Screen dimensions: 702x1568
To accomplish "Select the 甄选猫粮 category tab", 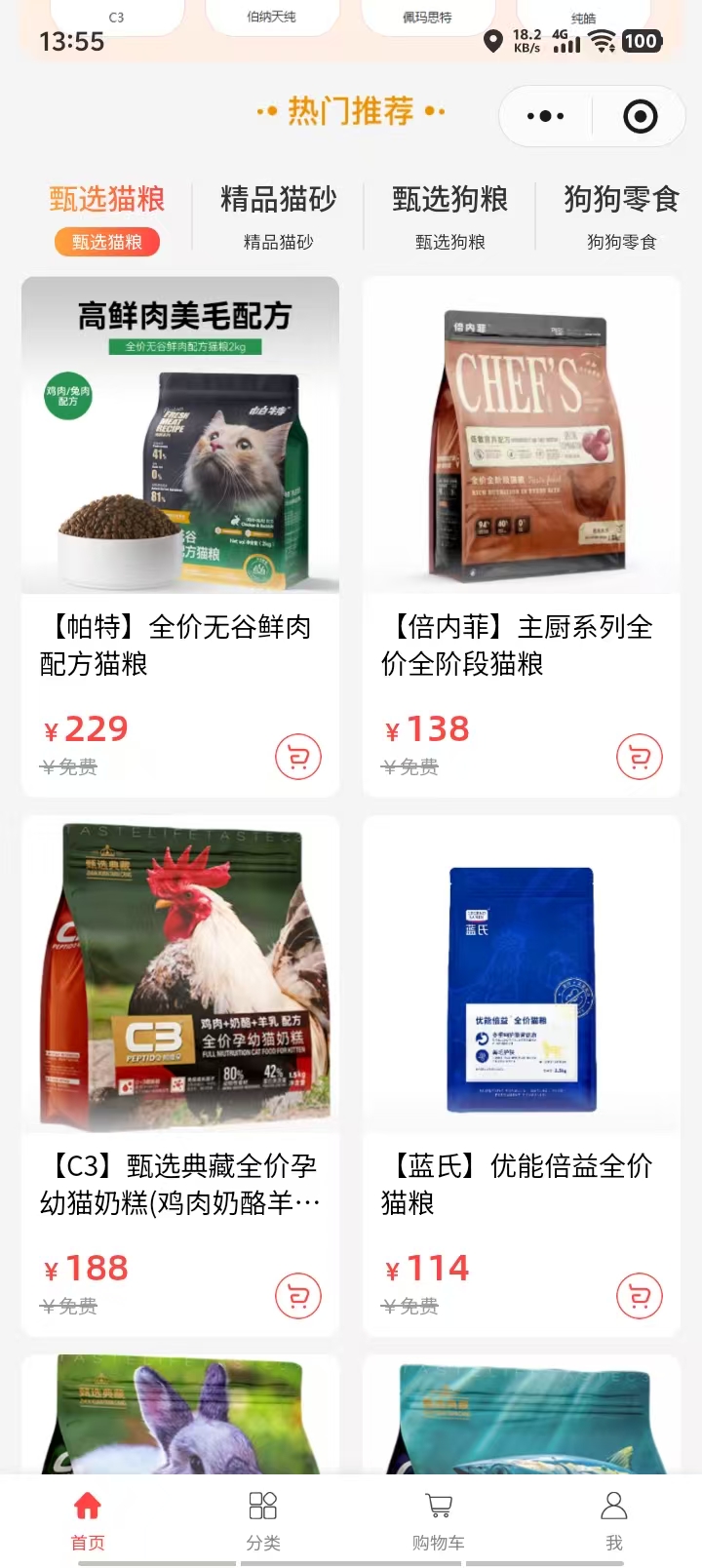I will 107,216.
